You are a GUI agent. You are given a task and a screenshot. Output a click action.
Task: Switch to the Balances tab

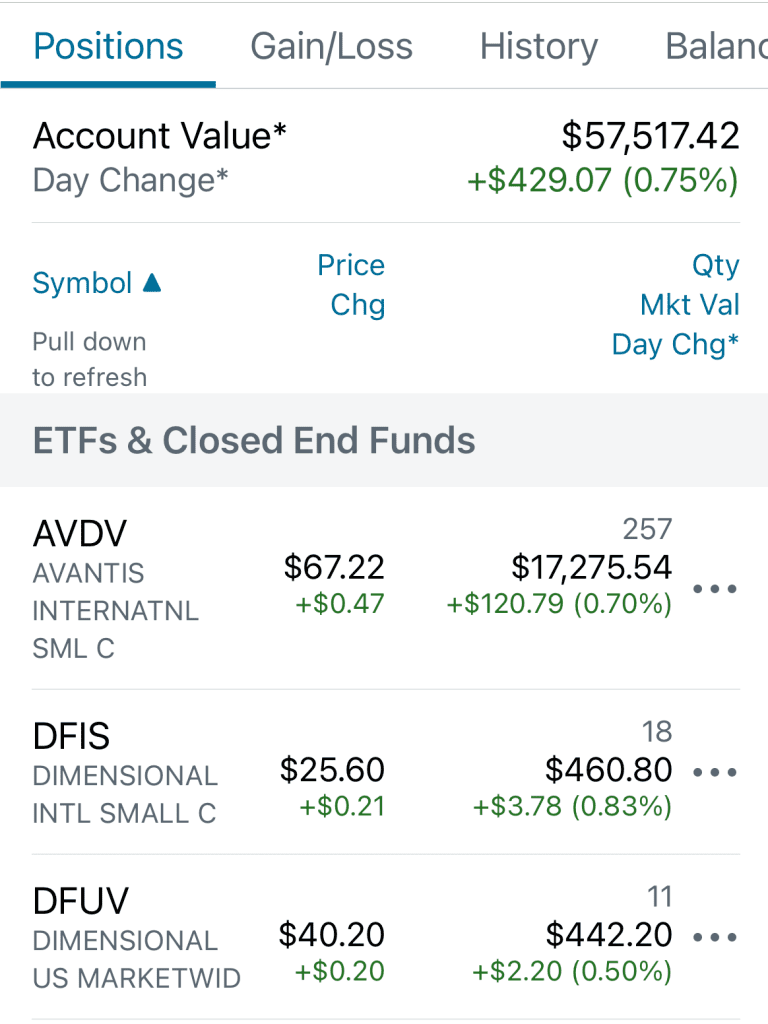715,47
